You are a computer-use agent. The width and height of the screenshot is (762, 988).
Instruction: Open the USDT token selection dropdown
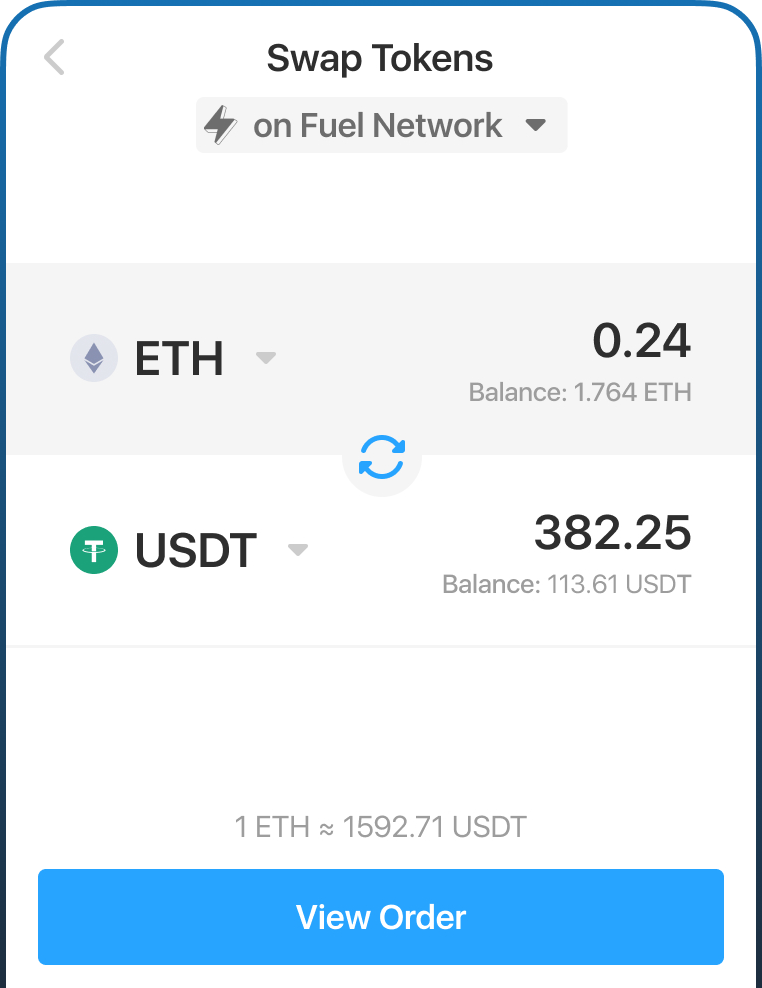tap(297, 550)
